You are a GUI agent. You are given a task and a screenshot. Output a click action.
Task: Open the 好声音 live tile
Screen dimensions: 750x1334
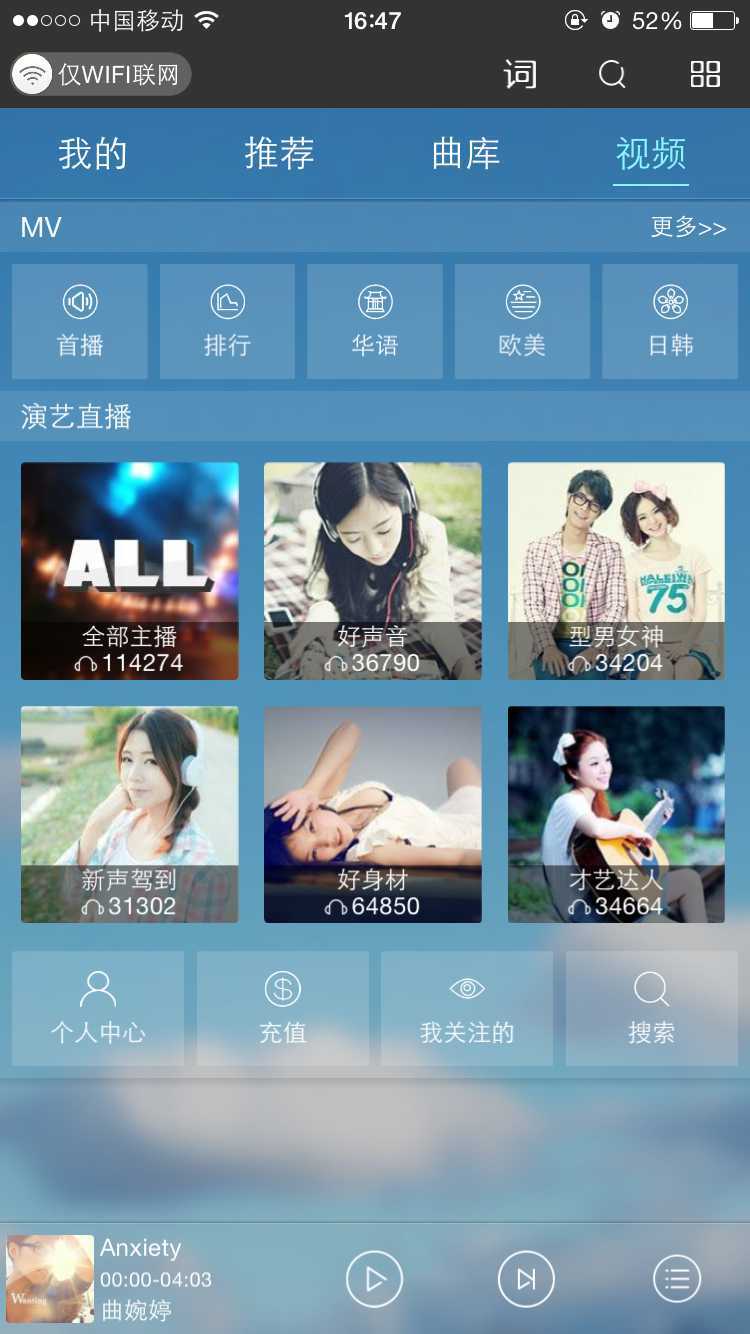pos(373,570)
